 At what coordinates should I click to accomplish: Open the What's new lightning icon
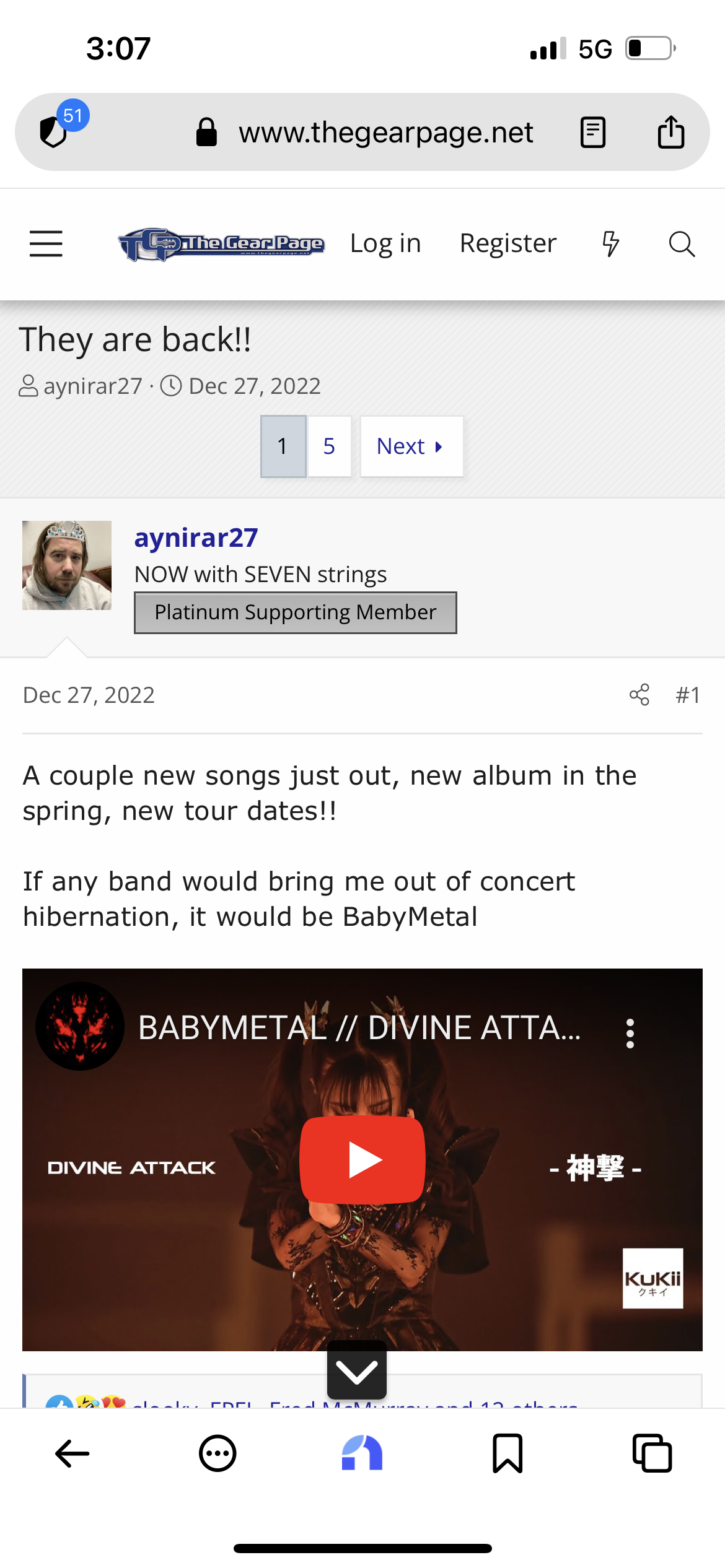pyautogui.click(x=610, y=243)
